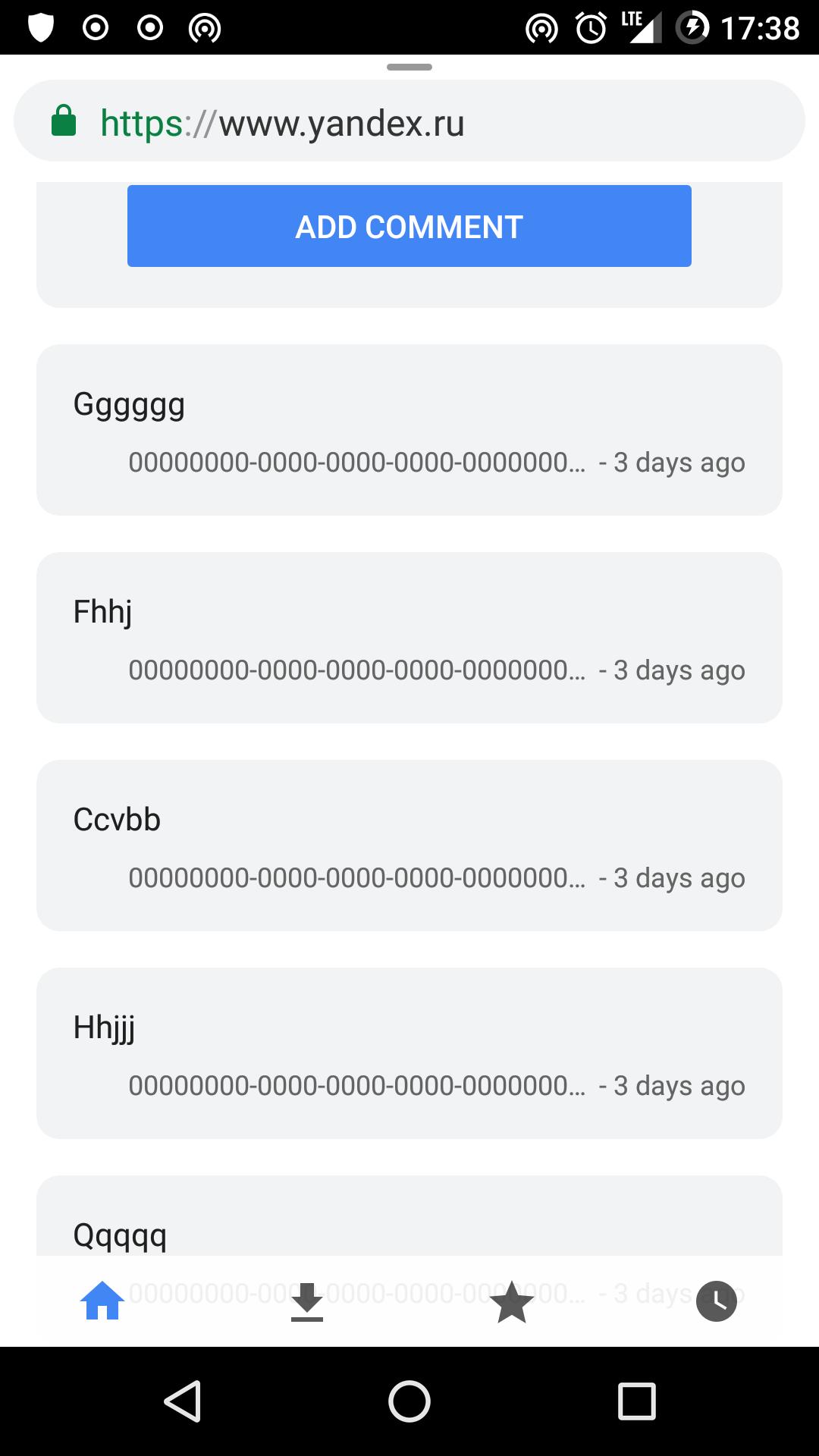Go to the starred Favorites tab
Image resolution: width=819 pixels, height=1456 pixels.
pos(512,1301)
